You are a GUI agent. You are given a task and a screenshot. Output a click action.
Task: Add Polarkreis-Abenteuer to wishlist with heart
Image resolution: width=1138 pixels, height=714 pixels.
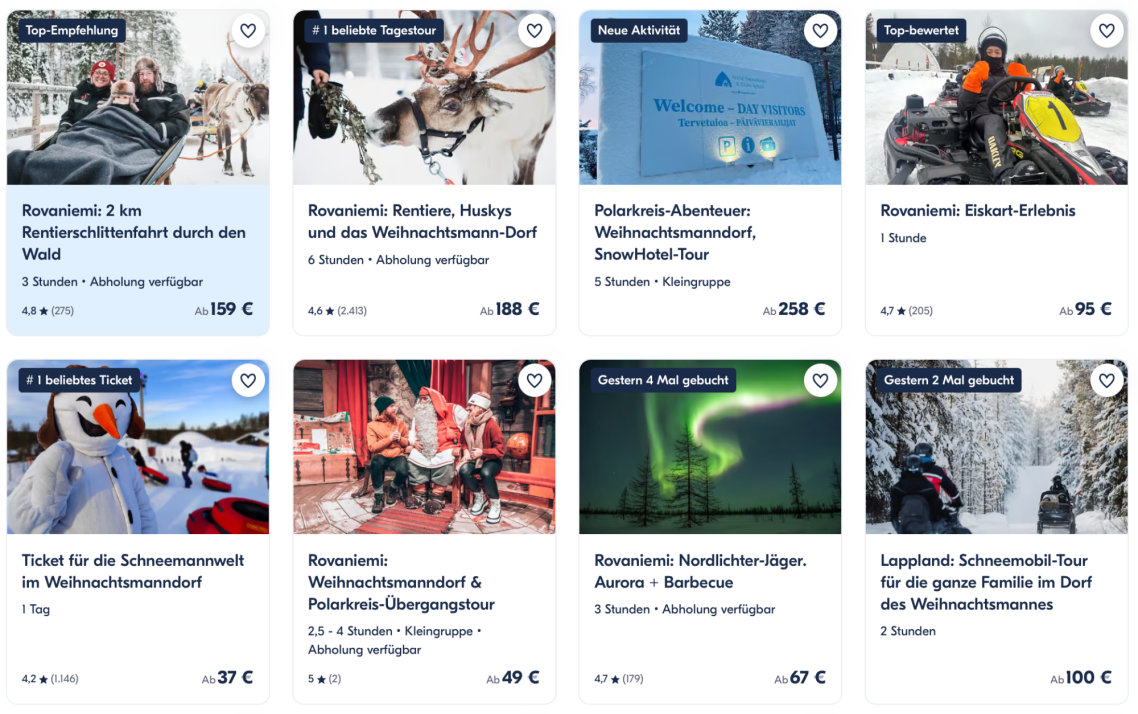(x=821, y=30)
